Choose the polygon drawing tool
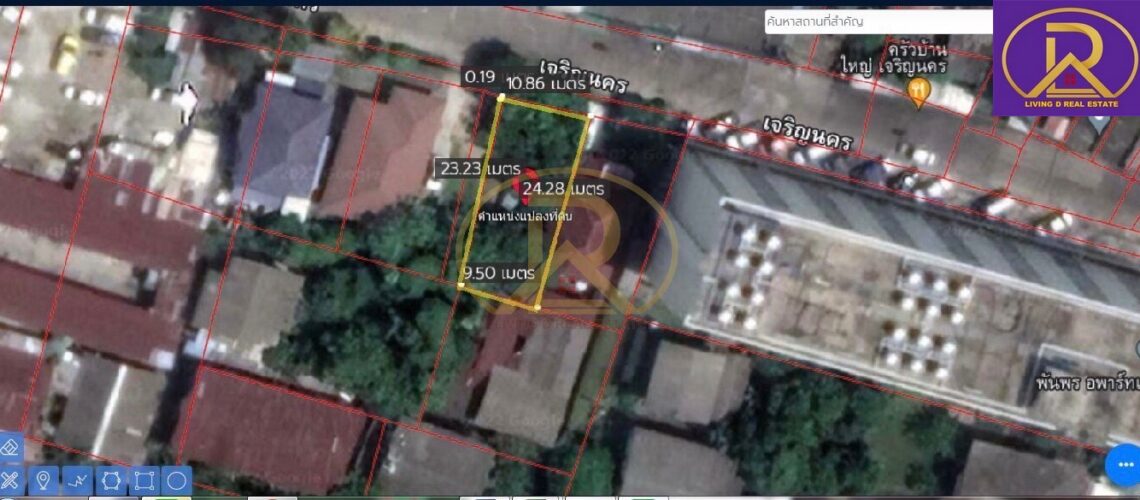This screenshot has height=500, width=1140. (x=111, y=480)
